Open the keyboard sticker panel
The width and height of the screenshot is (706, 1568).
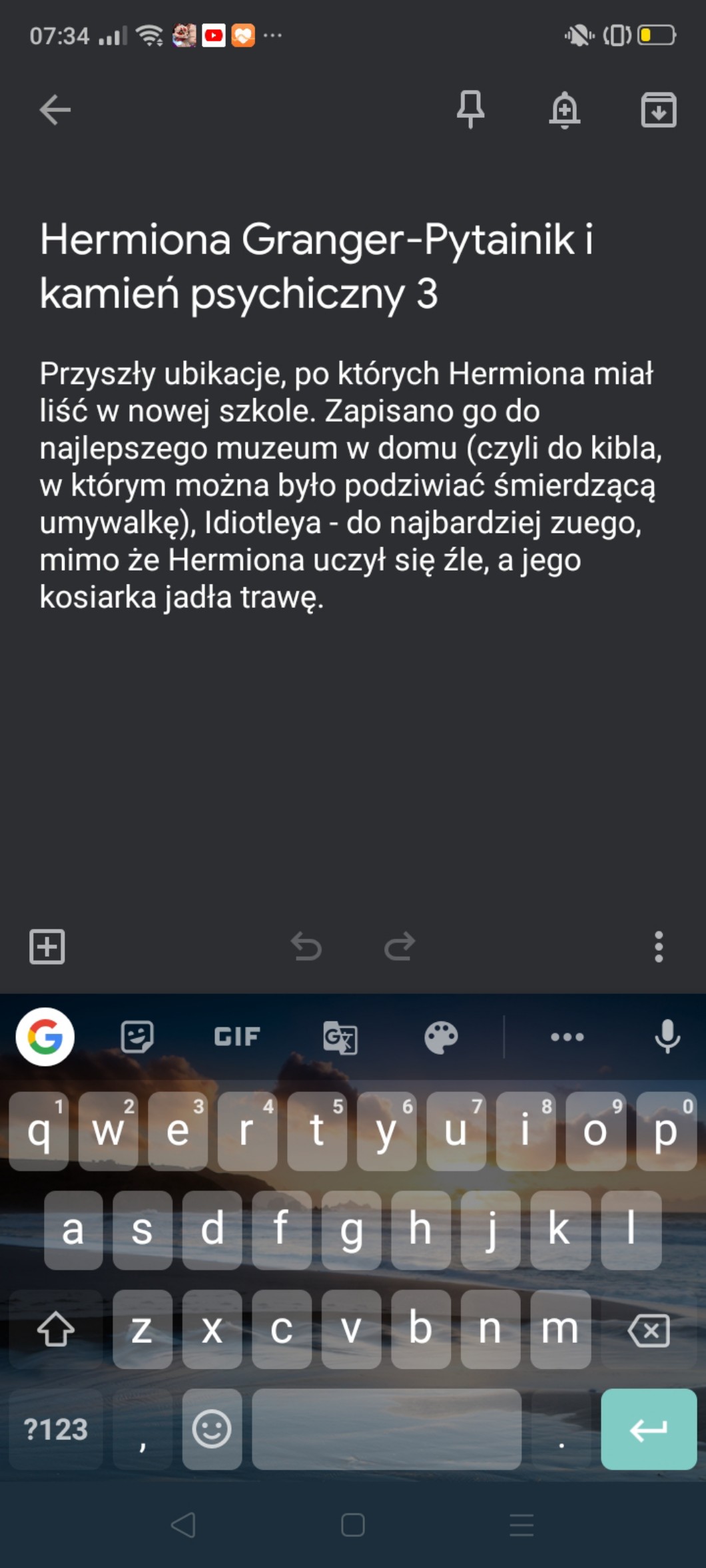(137, 1037)
